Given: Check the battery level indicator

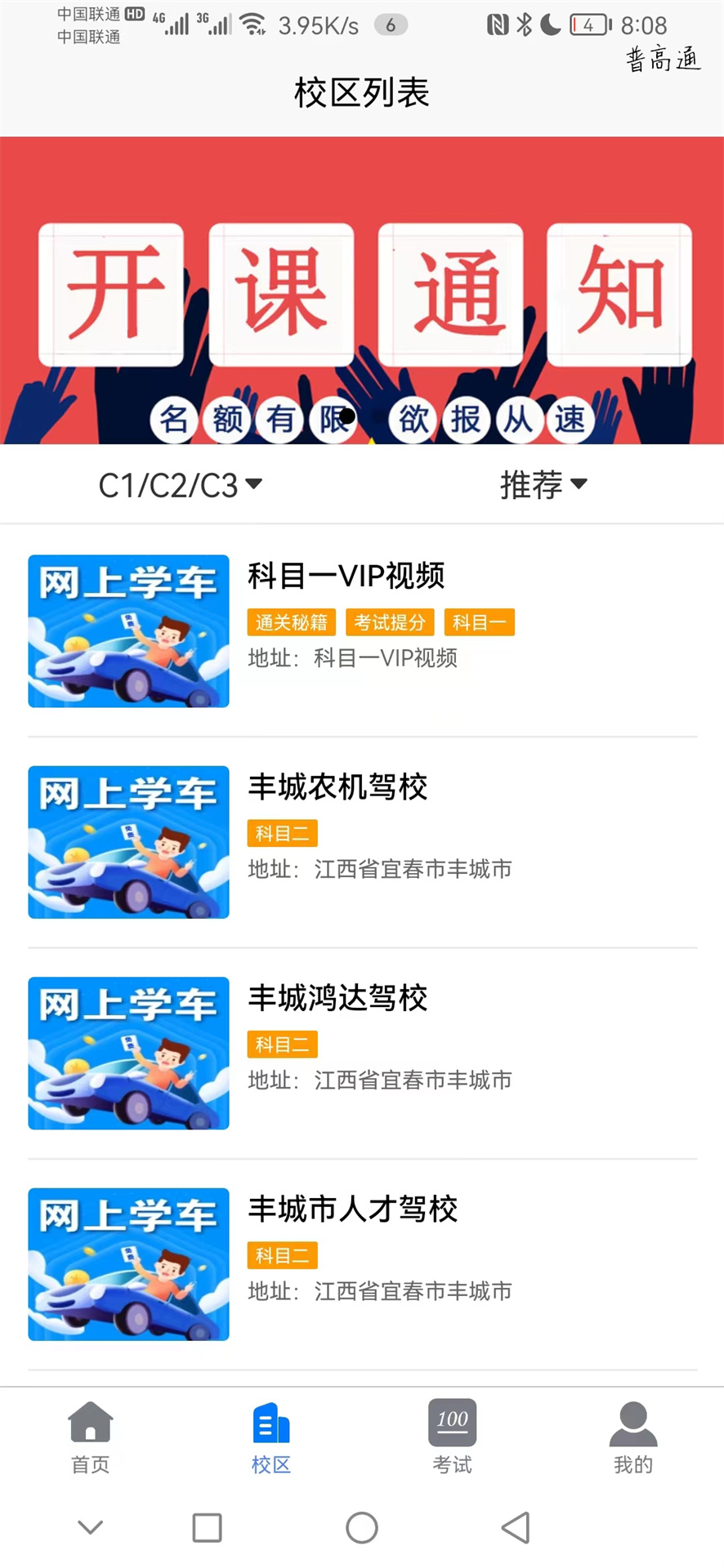Looking at the screenshot, I should tap(585, 24).
